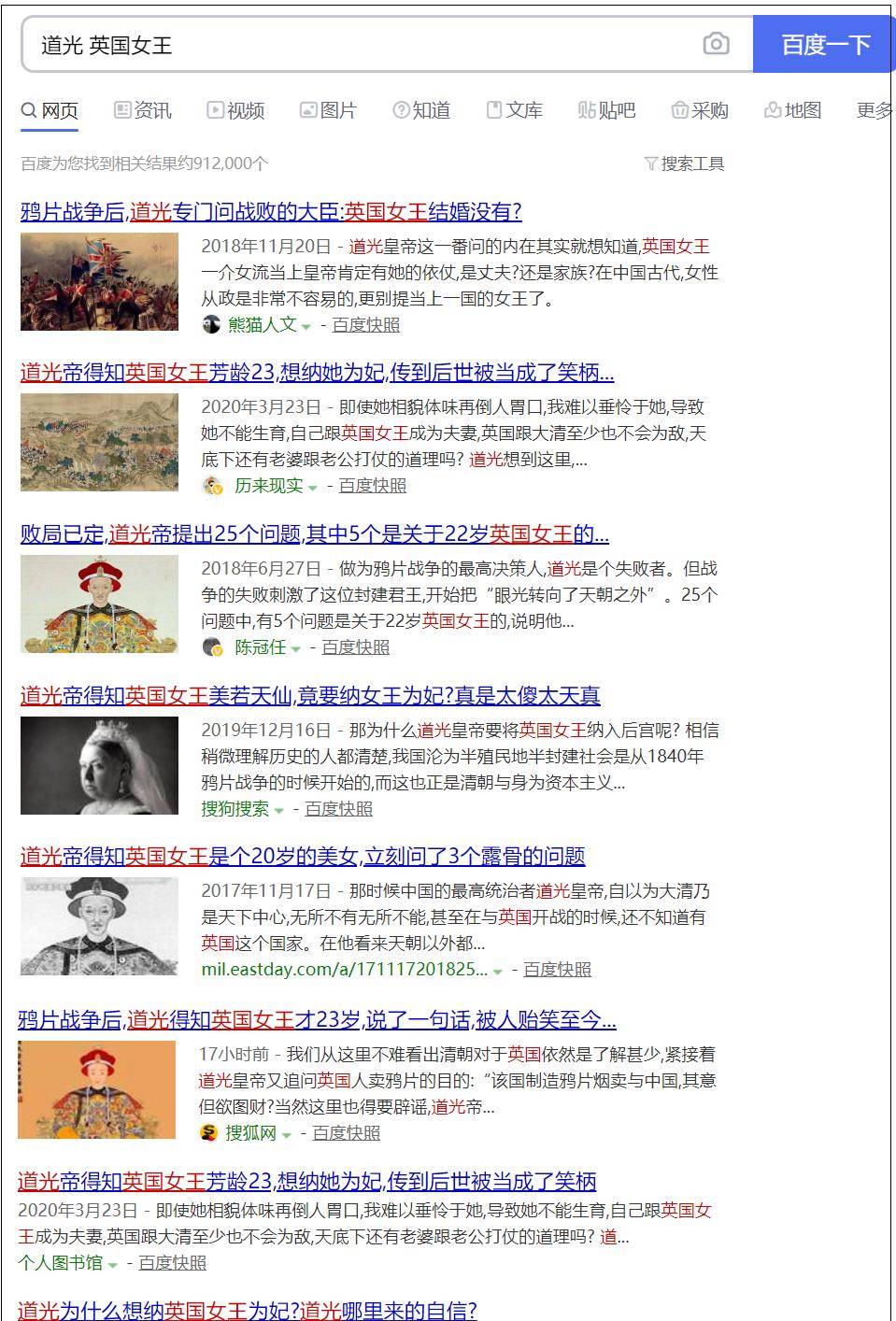The image size is (896, 1321).
Task: Switch to the 资讯 tab
Action: click(x=143, y=110)
